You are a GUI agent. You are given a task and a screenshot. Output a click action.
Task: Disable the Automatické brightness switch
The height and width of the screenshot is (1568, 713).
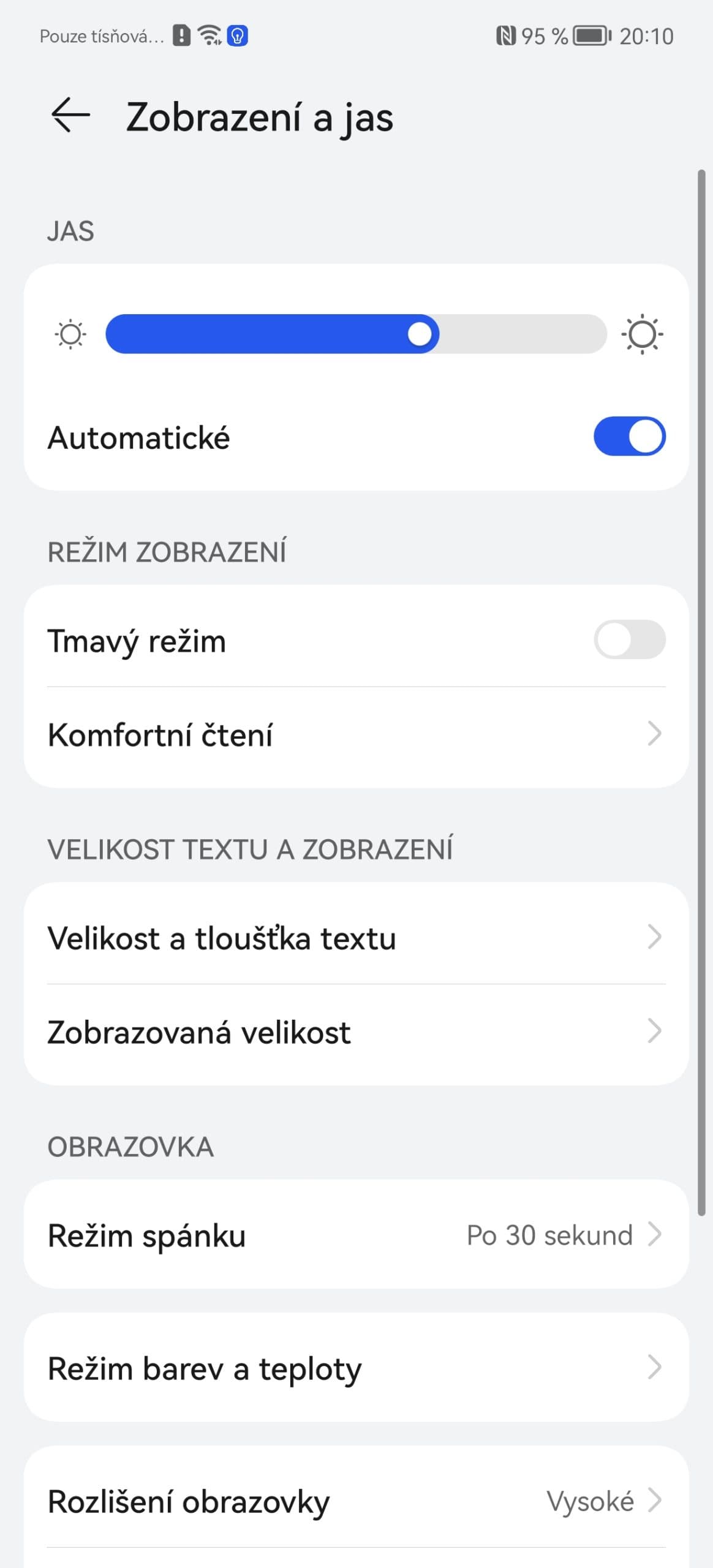click(629, 437)
